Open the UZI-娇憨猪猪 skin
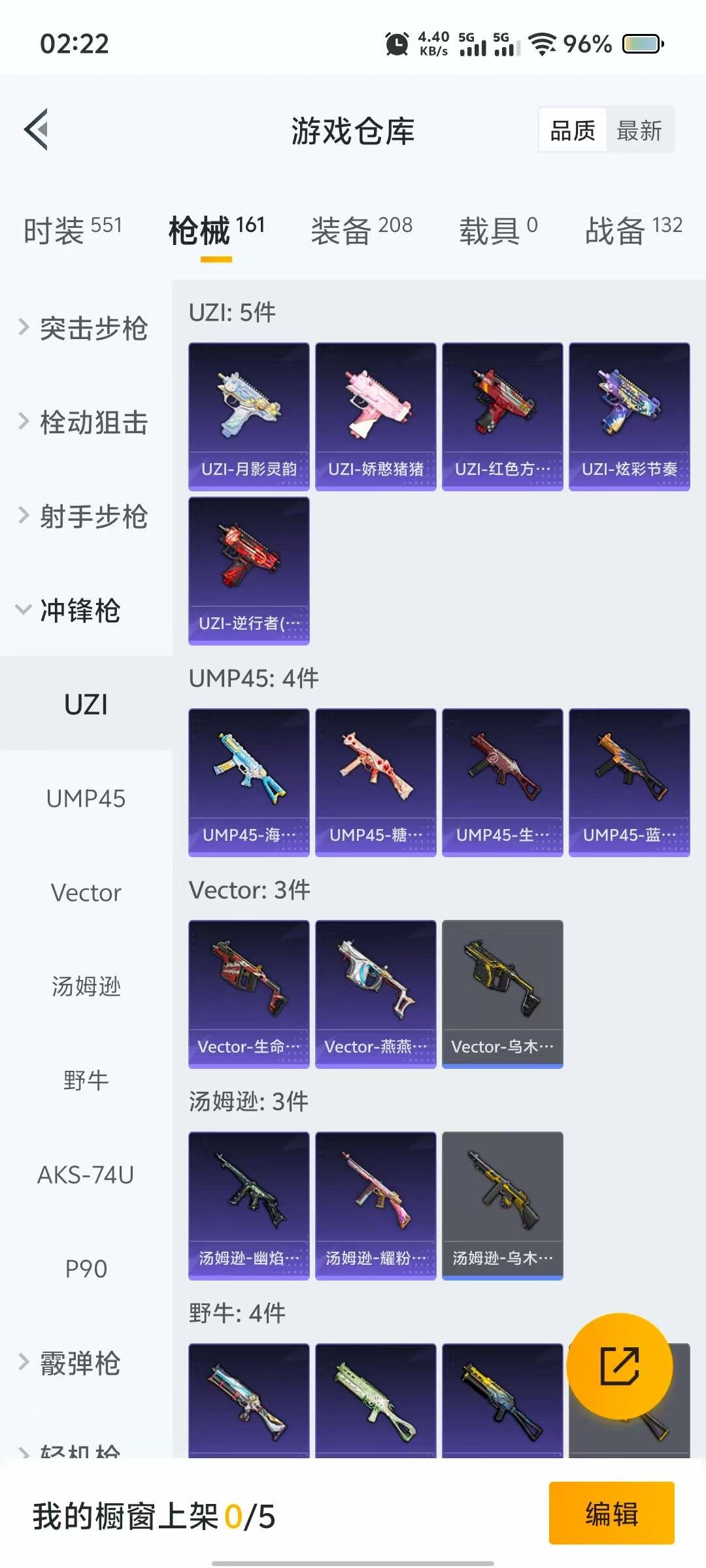Screen dimensions: 706x1568 click(376, 417)
